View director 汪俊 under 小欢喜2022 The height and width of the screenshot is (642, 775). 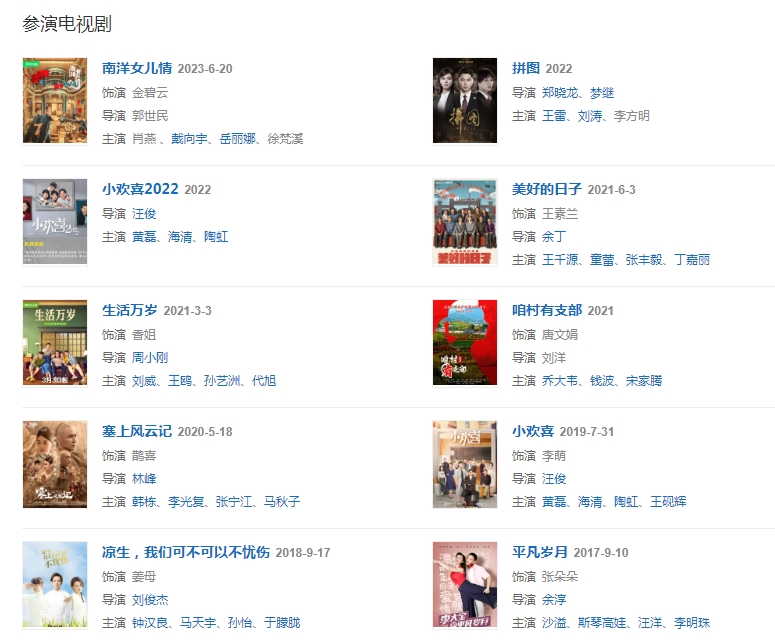pyautogui.click(x=145, y=214)
